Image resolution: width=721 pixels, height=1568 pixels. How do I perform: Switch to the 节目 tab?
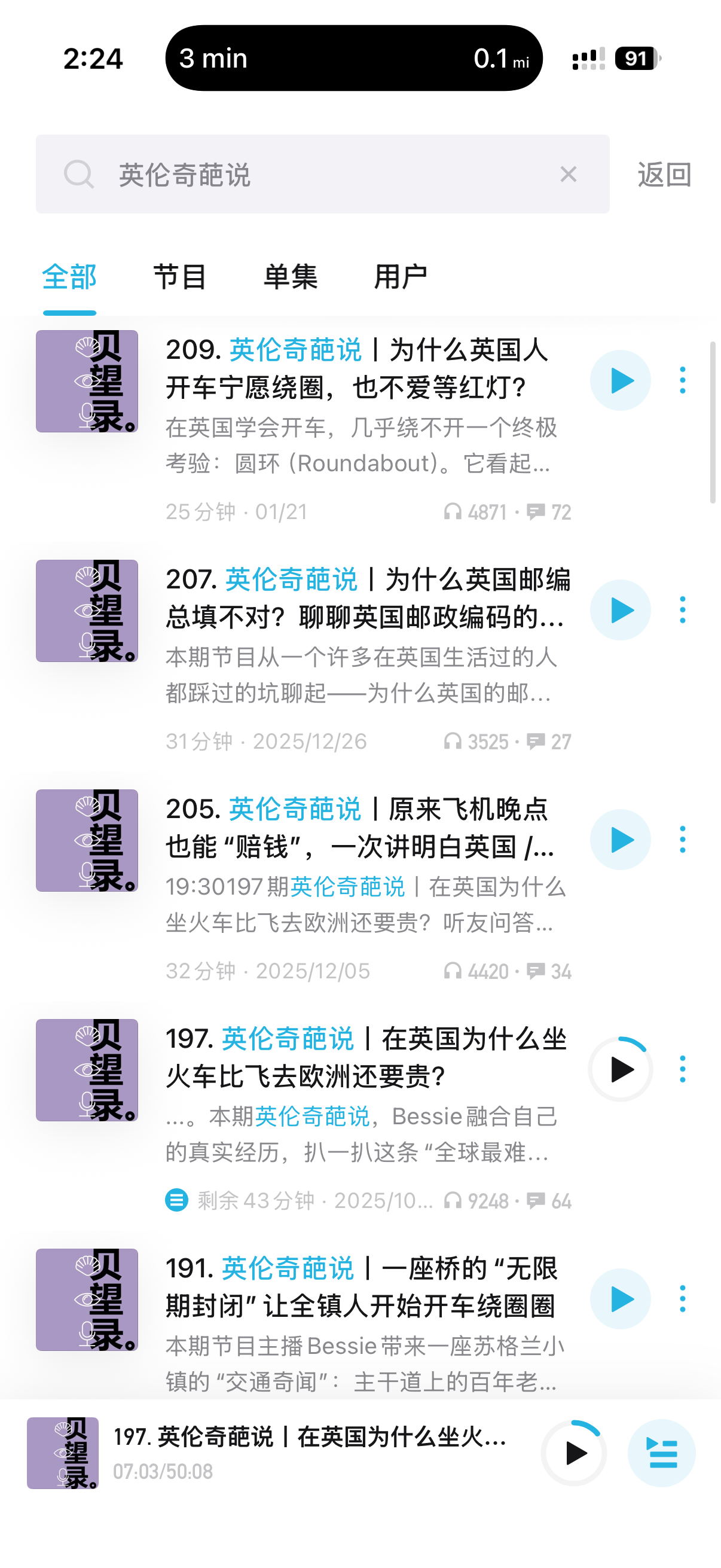tap(179, 277)
